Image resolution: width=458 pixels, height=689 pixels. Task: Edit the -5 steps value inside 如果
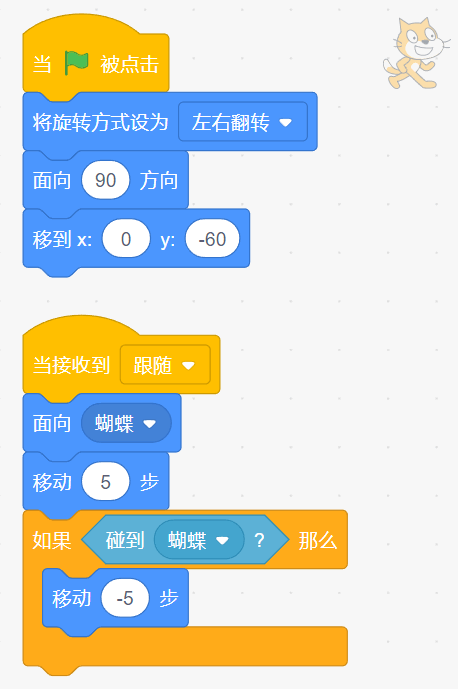[125, 598]
